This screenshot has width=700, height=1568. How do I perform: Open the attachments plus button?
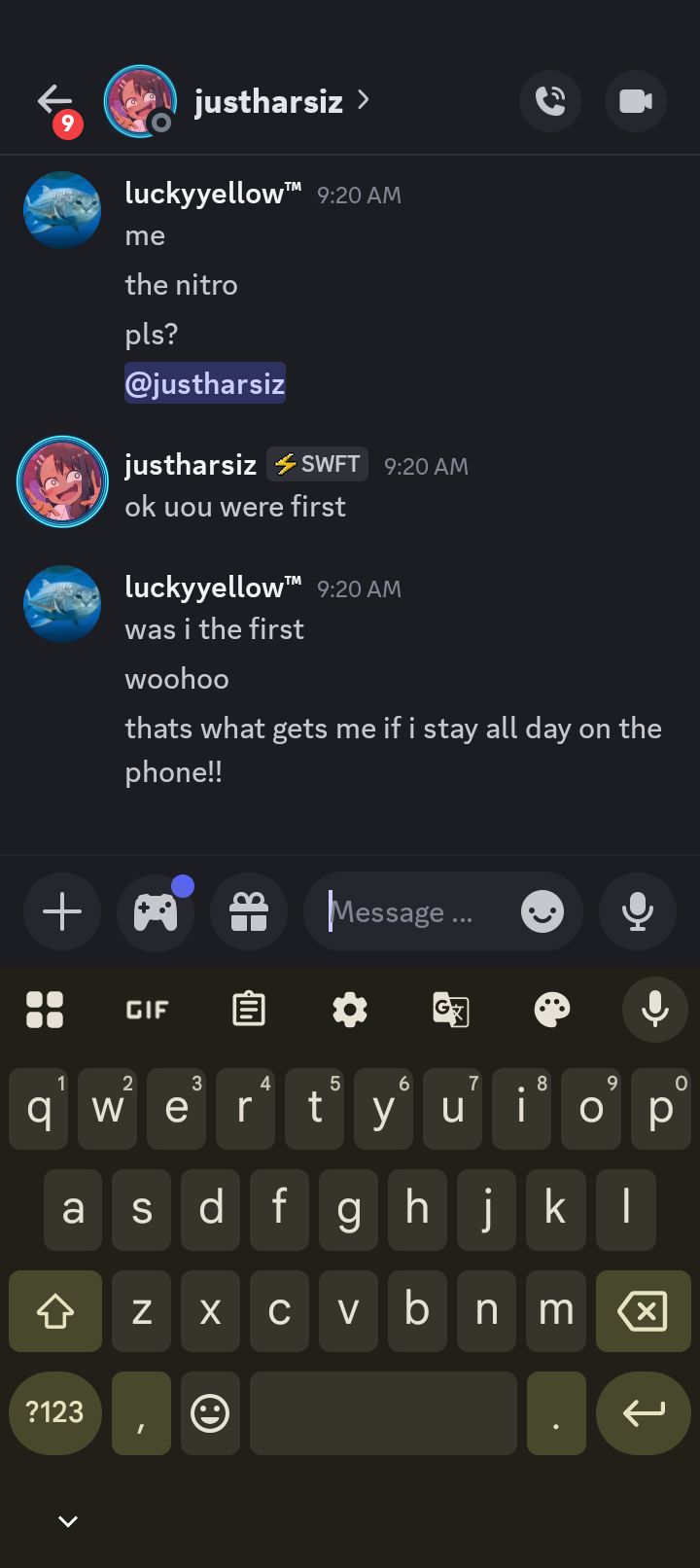62,912
